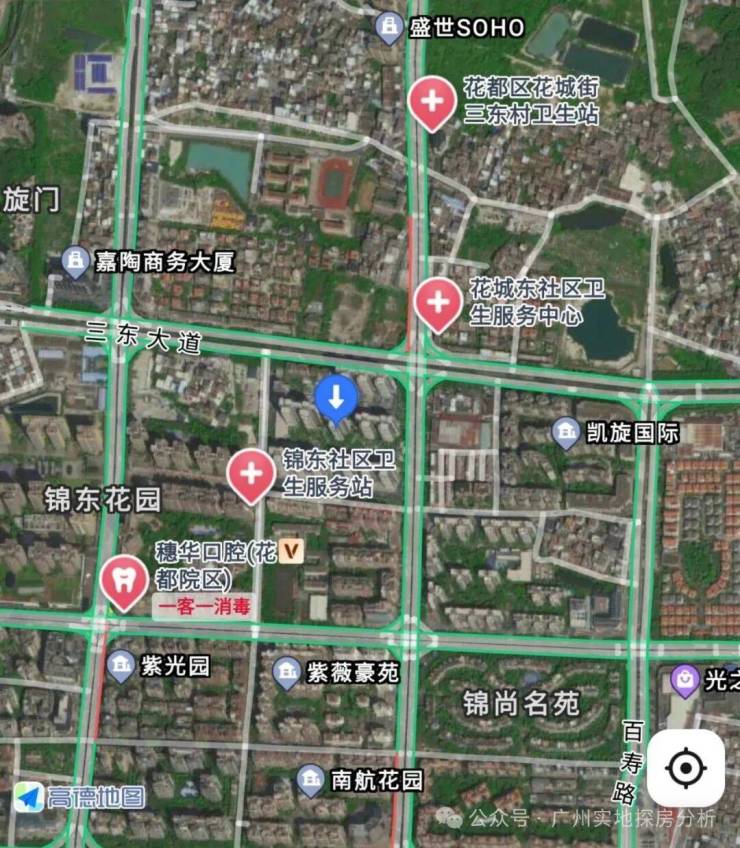Open the 凯旋国际 residence marker
The image size is (740, 848).
pyautogui.click(x=566, y=433)
